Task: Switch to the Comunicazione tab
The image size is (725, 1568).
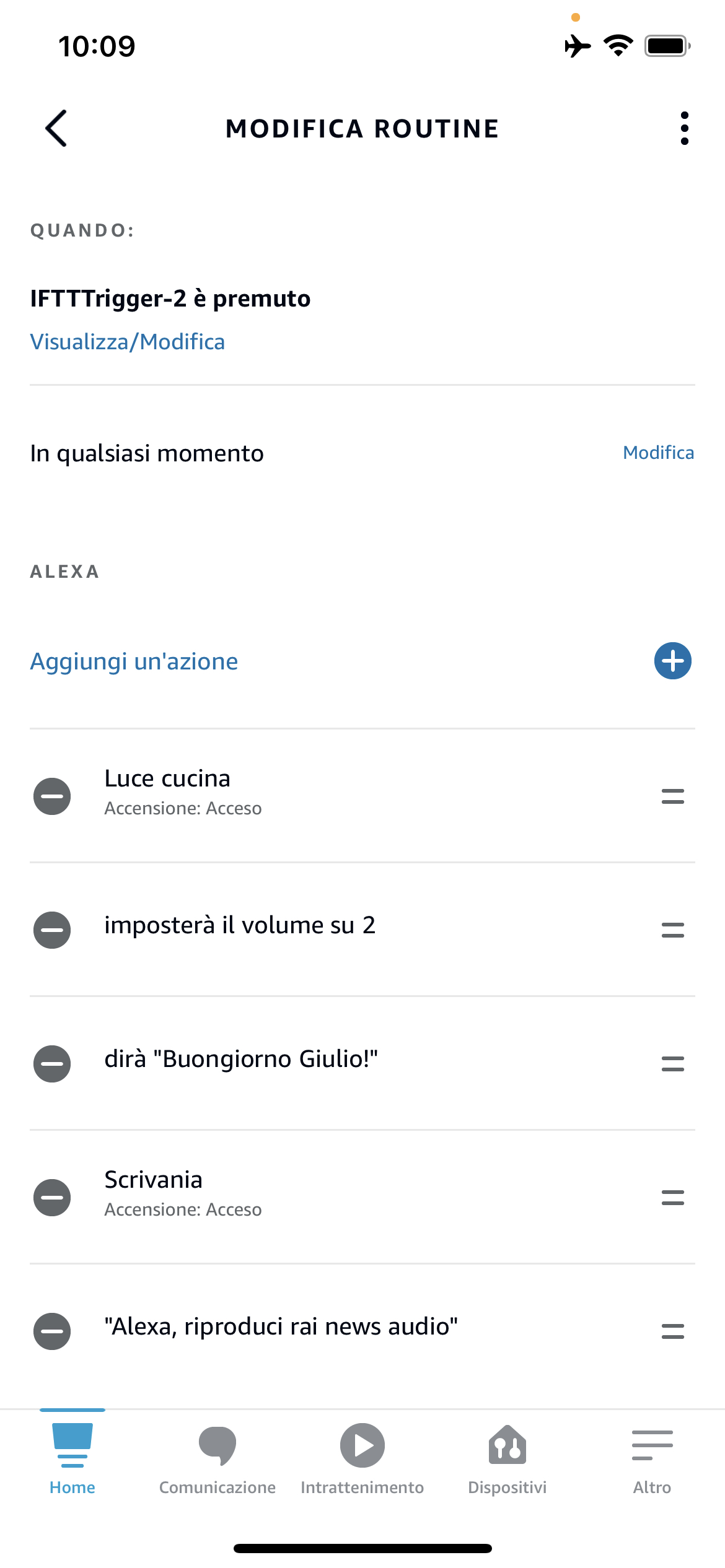Action: coord(217,1460)
